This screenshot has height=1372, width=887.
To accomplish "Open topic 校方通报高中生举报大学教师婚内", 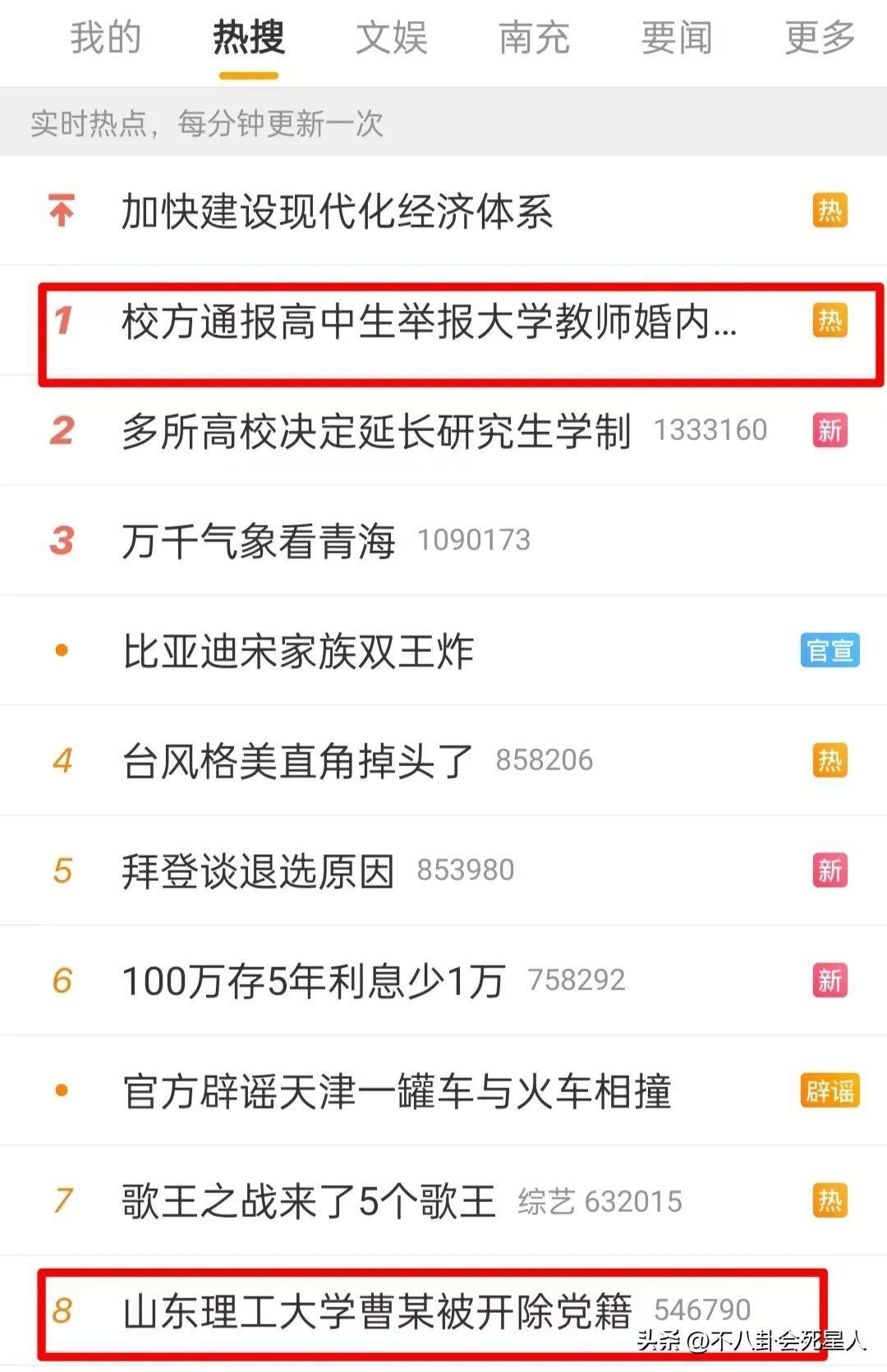I will click(429, 321).
